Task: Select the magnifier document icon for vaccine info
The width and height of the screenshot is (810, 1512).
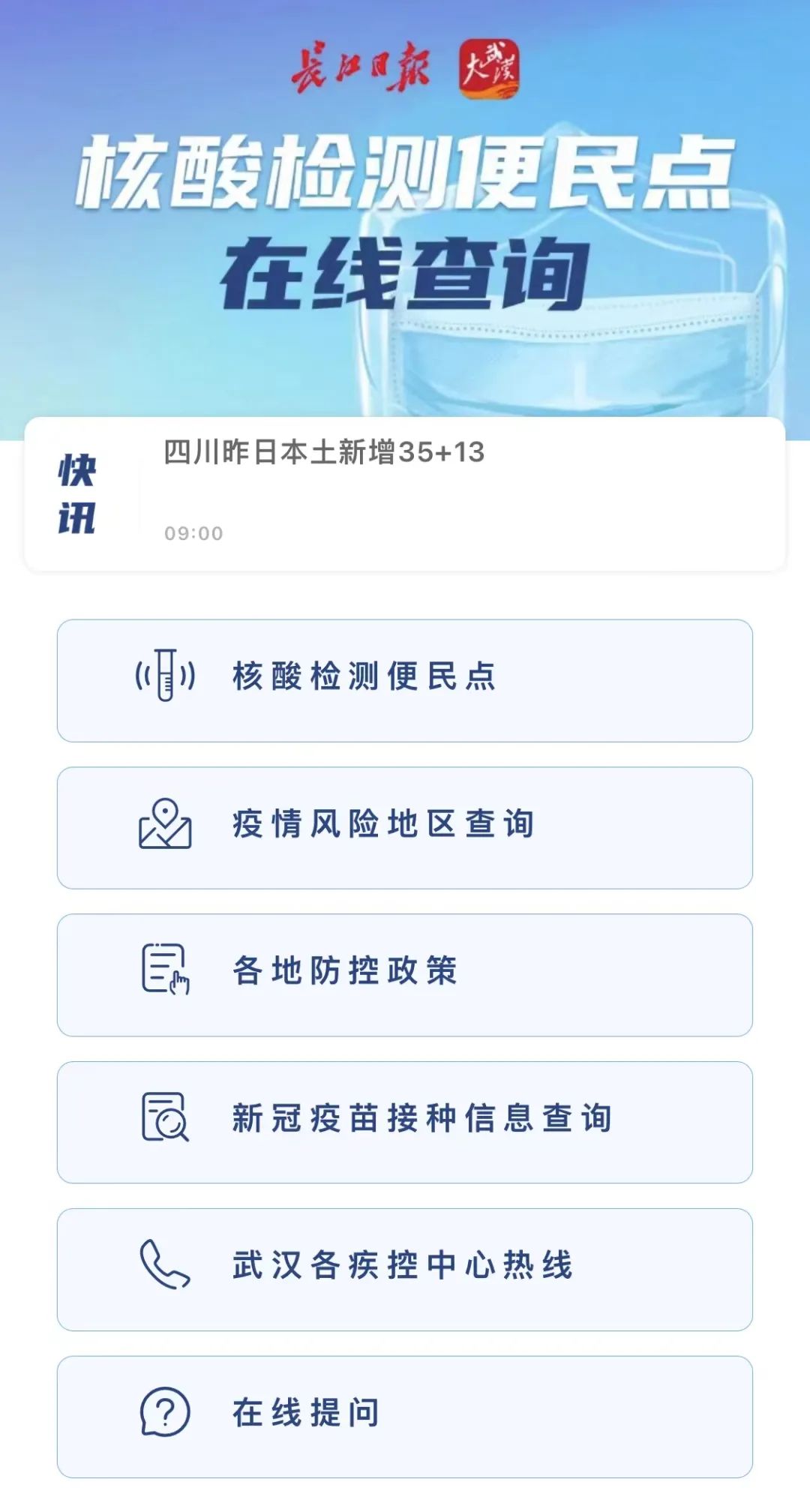Action: click(164, 1115)
